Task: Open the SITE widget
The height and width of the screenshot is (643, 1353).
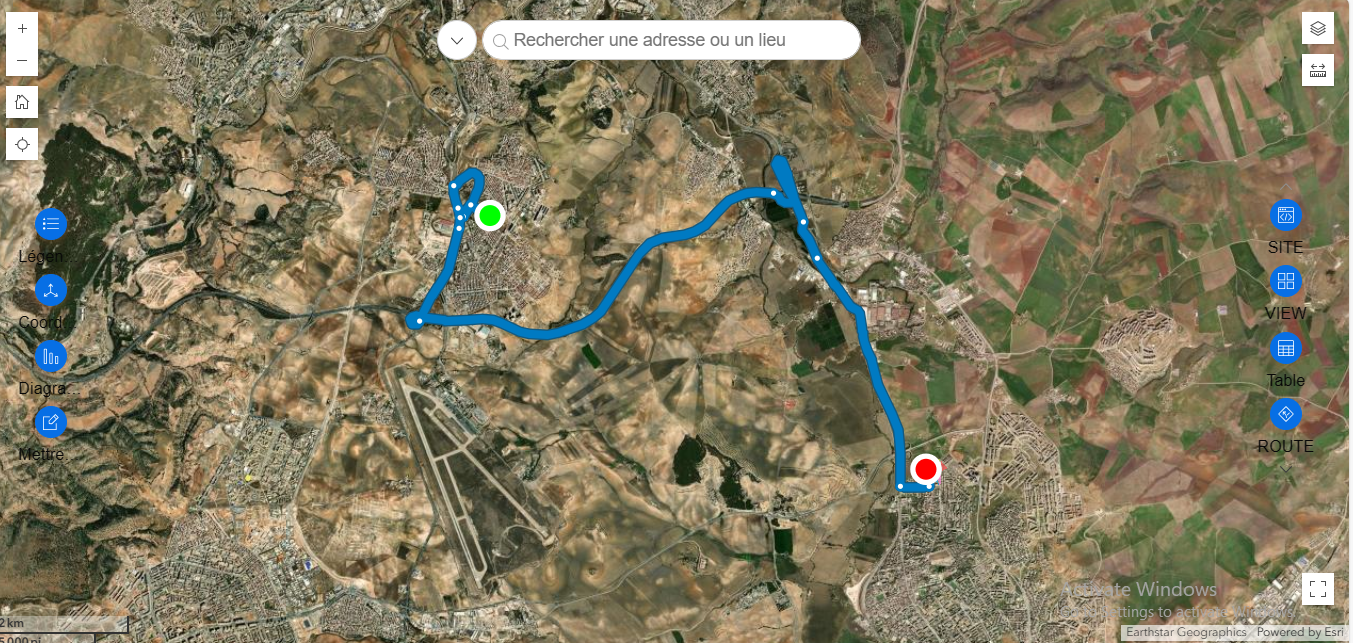Action: [x=1285, y=215]
